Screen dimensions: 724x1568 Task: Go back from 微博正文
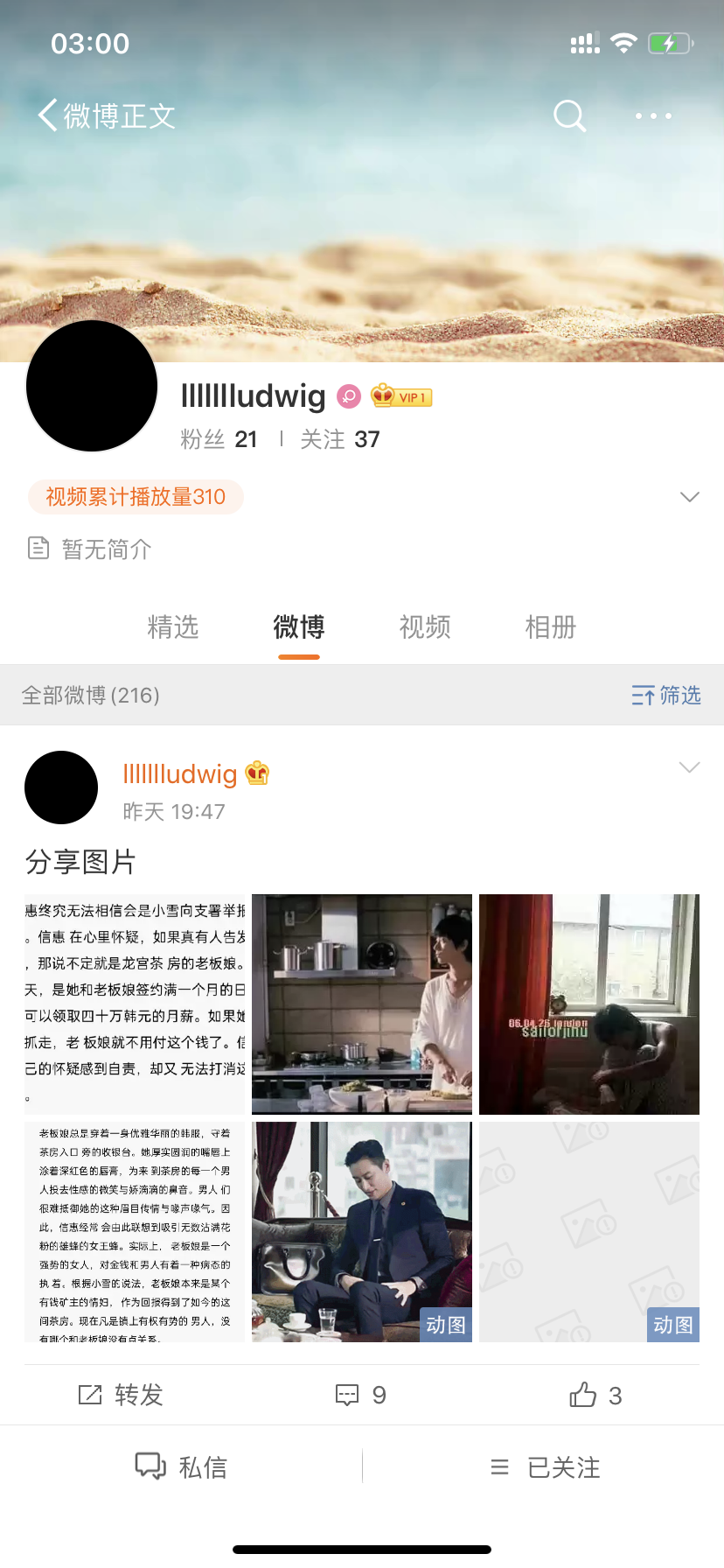pyautogui.click(x=49, y=115)
